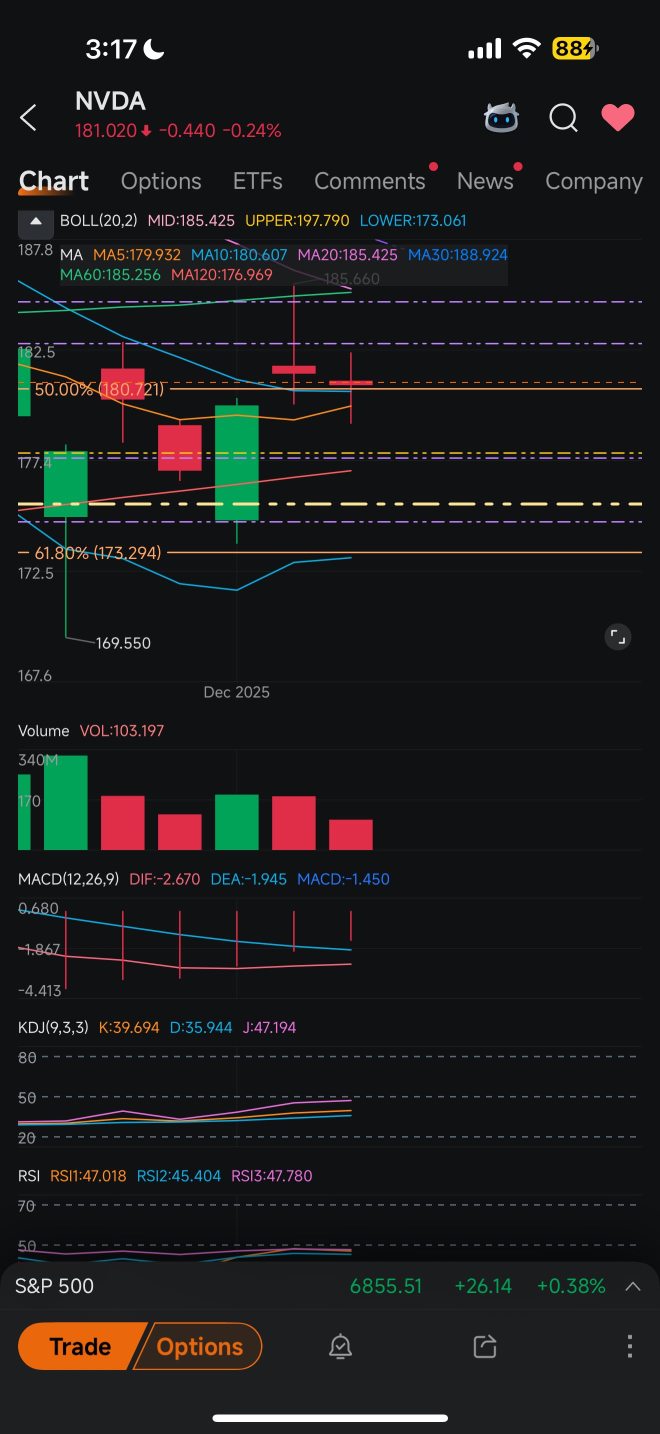Go back using the back arrow
Image resolution: width=660 pixels, height=1434 pixels.
point(29,118)
